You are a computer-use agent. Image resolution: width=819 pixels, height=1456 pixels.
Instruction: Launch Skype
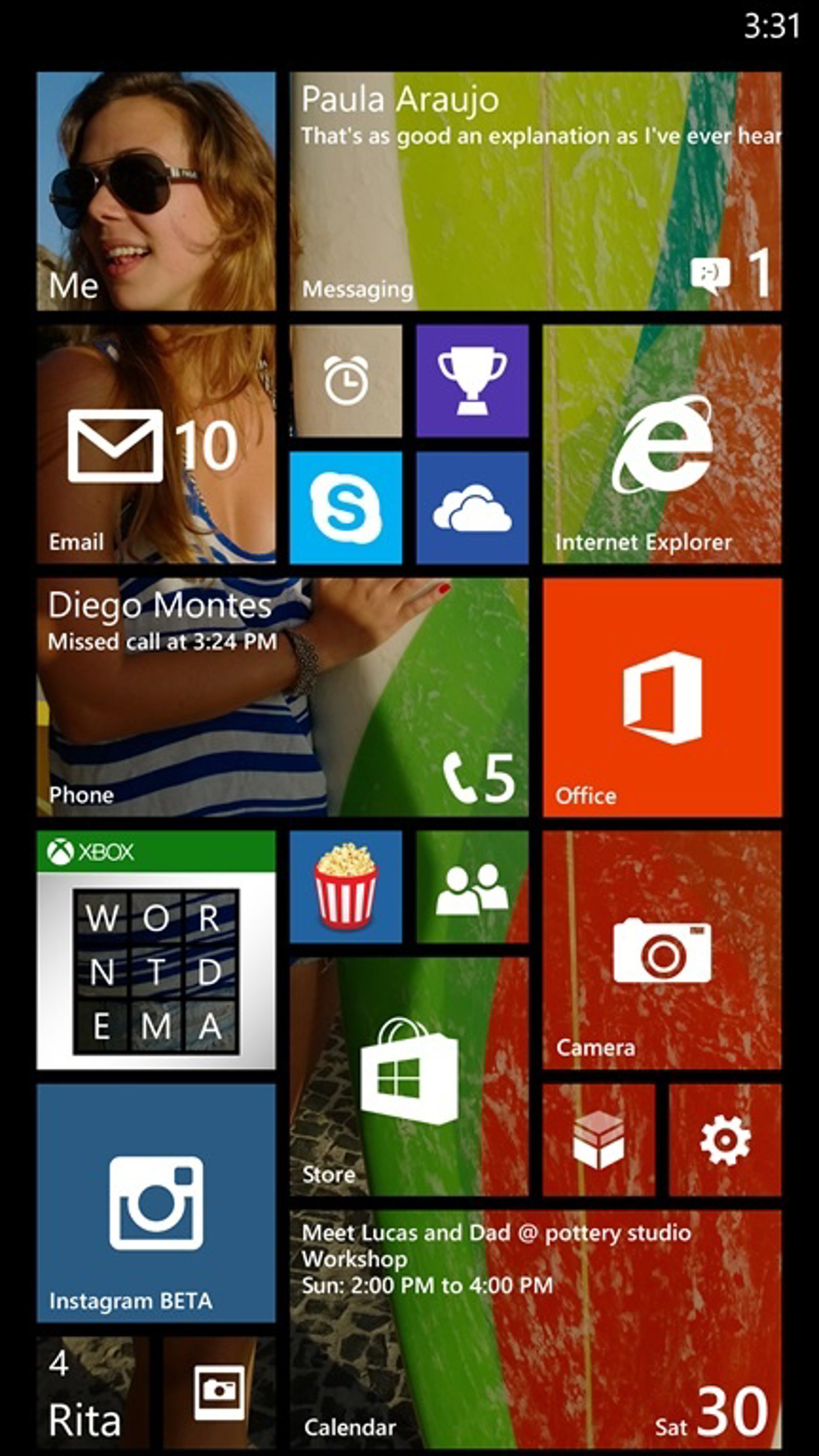click(x=346, y=508)
